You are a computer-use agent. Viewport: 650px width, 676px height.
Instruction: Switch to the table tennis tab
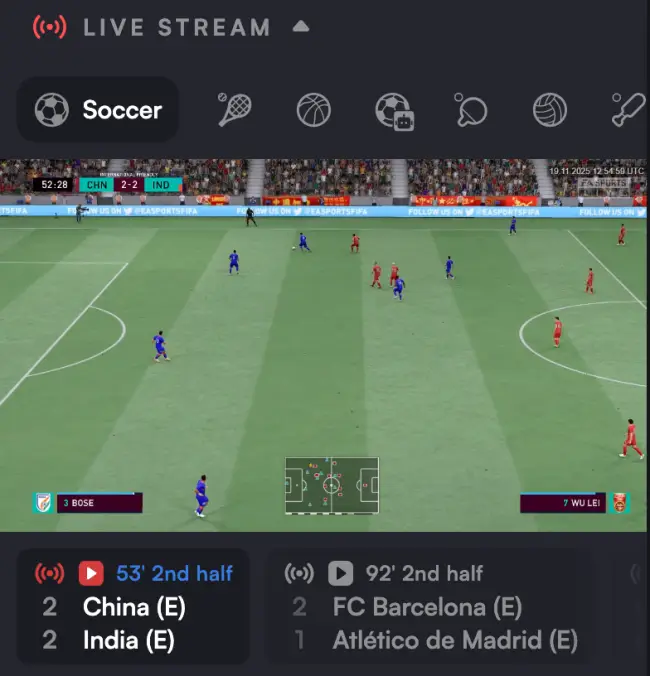pyautogui.click(x=470, y=110)
